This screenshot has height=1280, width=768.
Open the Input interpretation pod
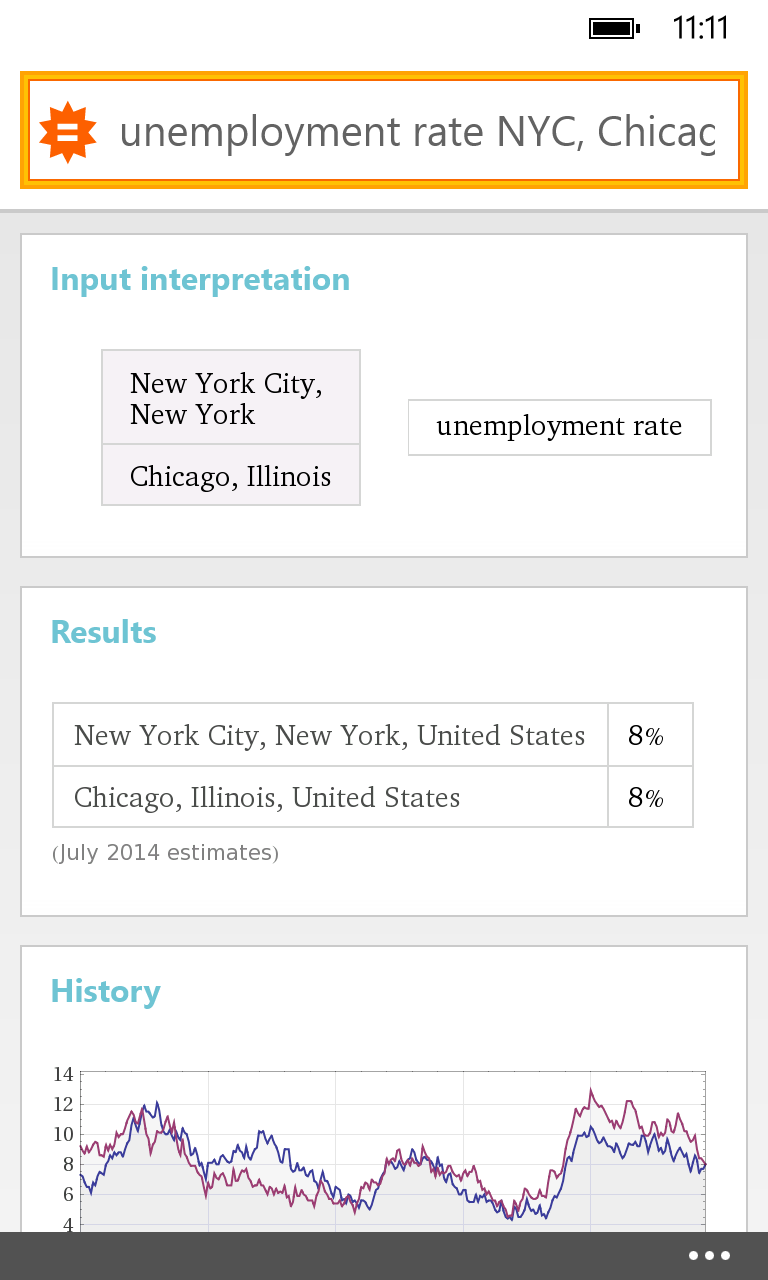pyautogui.click(x=384, y=396)
